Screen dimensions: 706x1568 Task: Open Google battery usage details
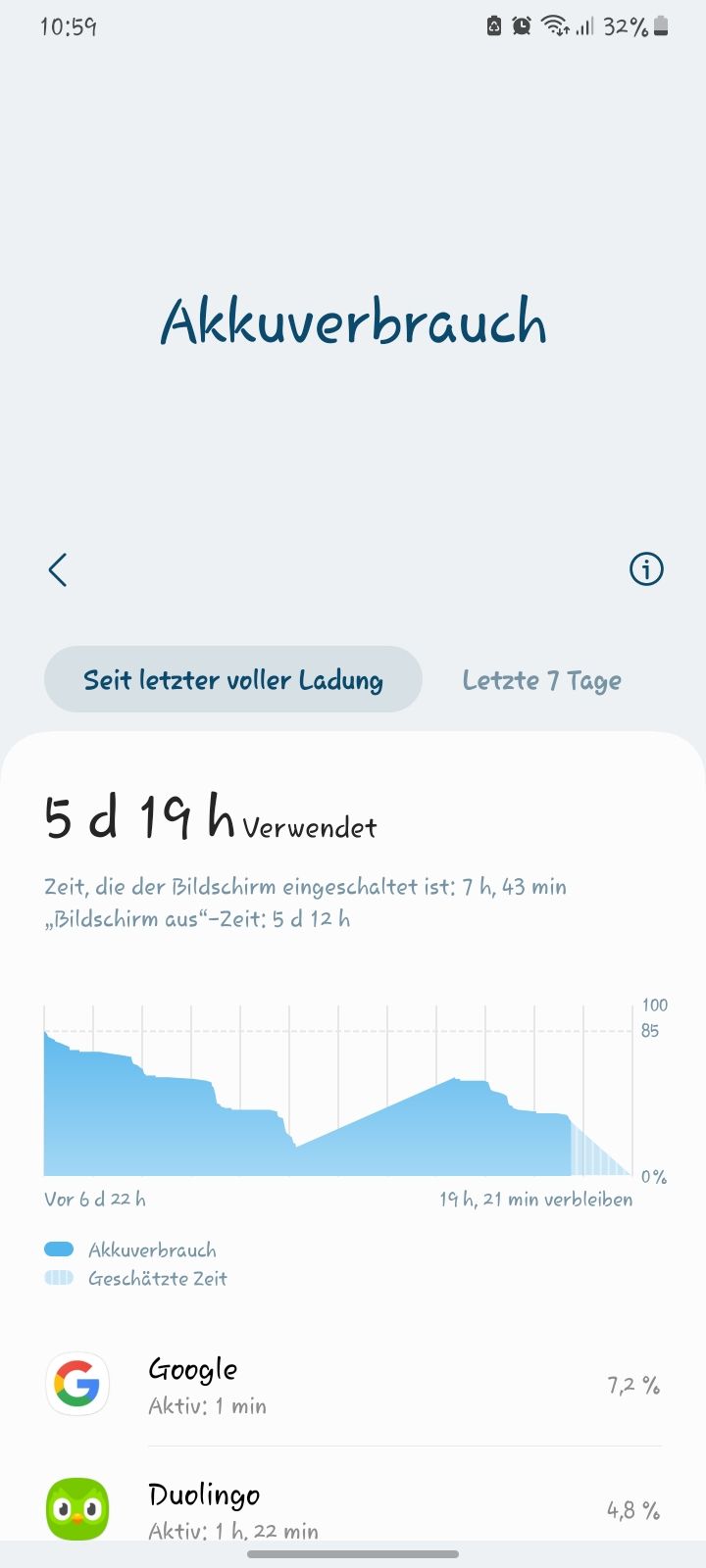[353, 1385]
